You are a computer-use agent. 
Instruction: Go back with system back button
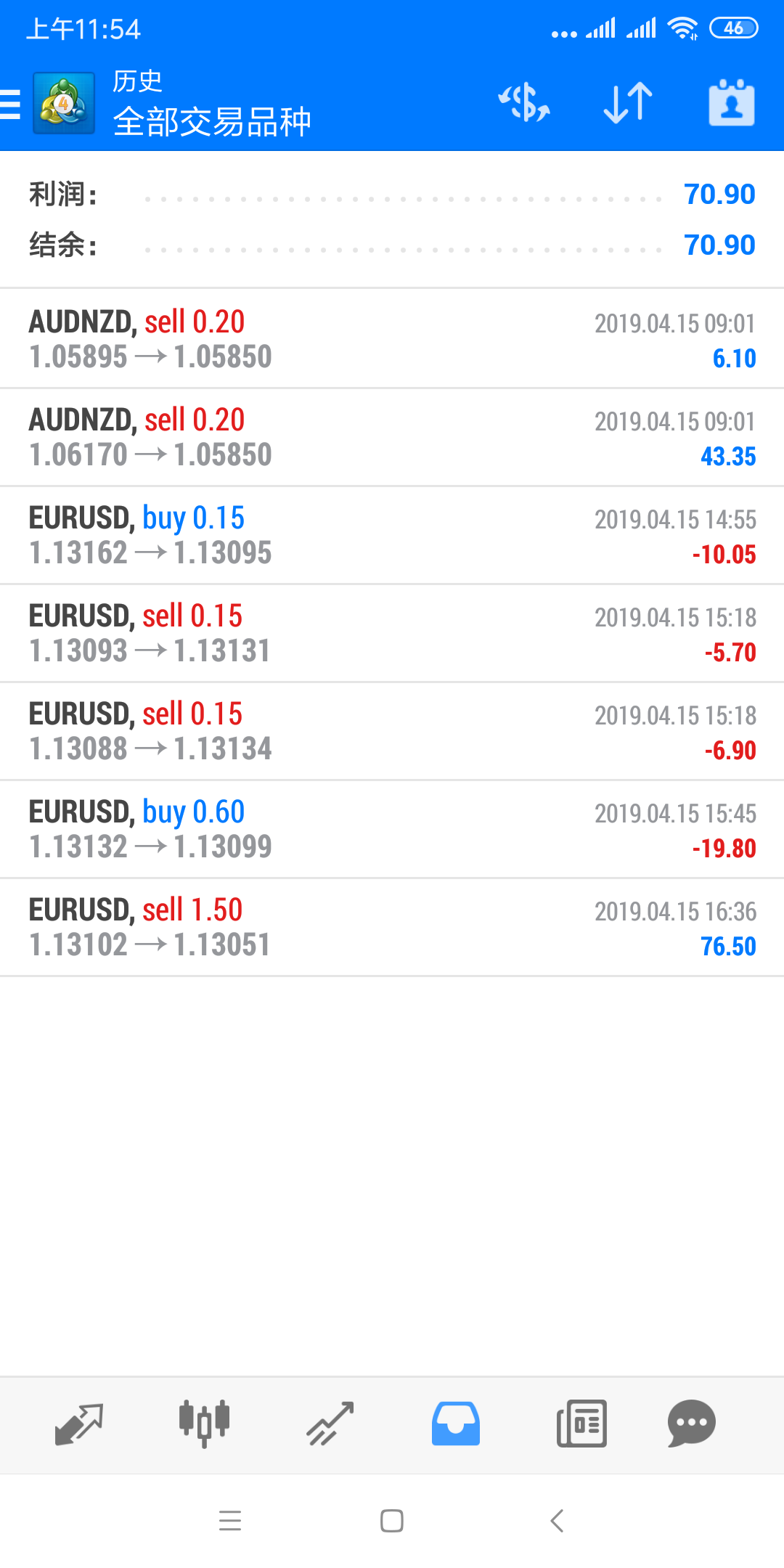click(x=557, y=1520)
